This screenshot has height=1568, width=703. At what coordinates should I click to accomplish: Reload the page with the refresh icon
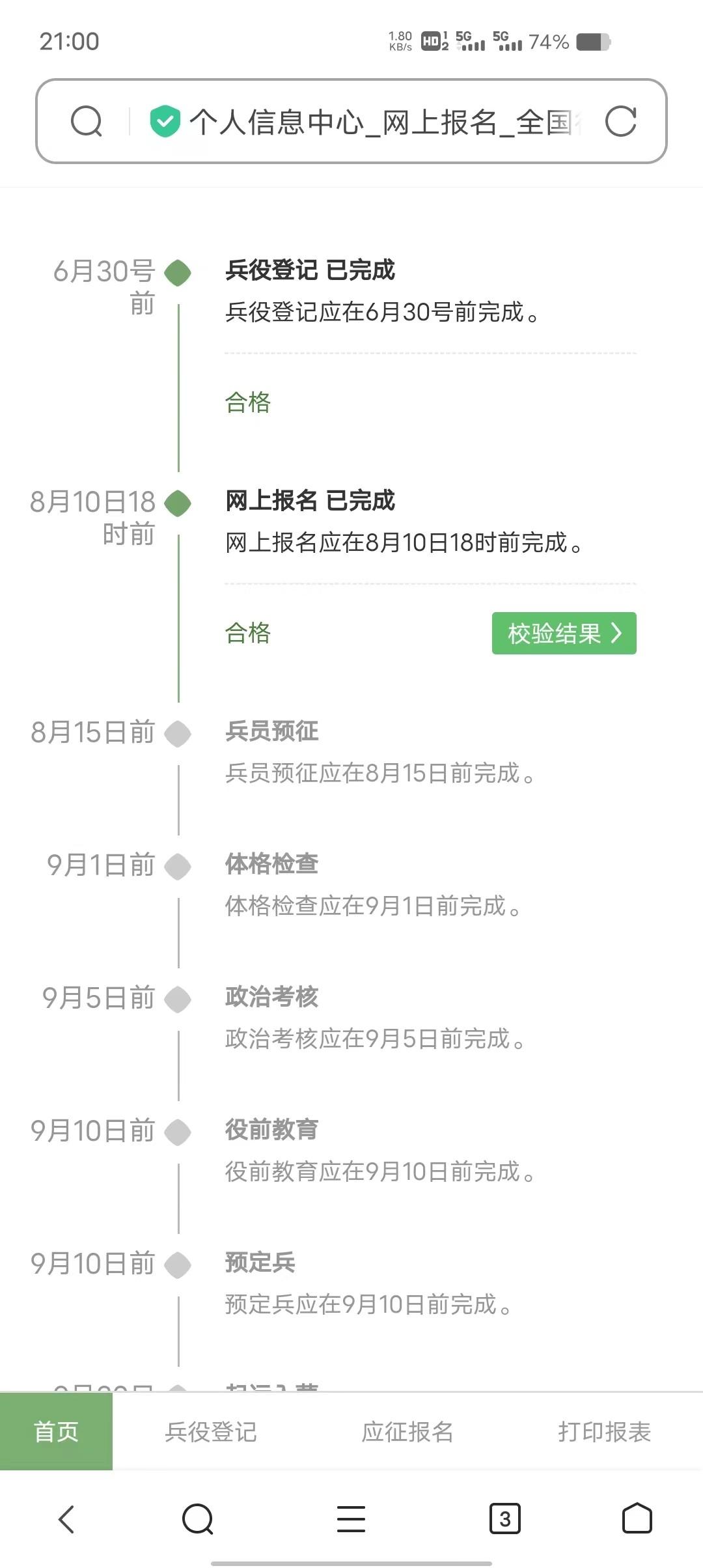[620, 122]
